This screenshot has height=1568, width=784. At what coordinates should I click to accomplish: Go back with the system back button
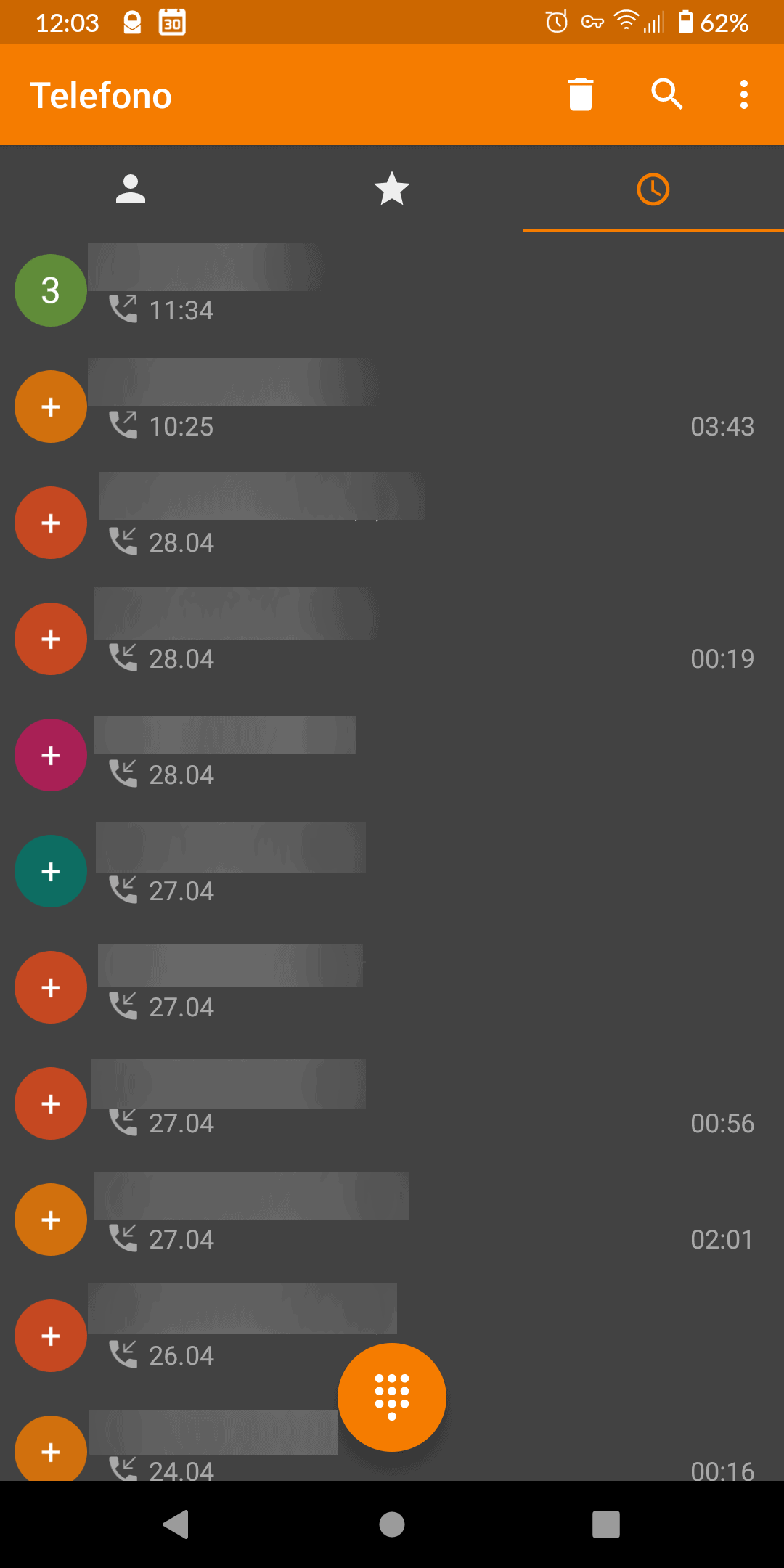point(176,1524)
